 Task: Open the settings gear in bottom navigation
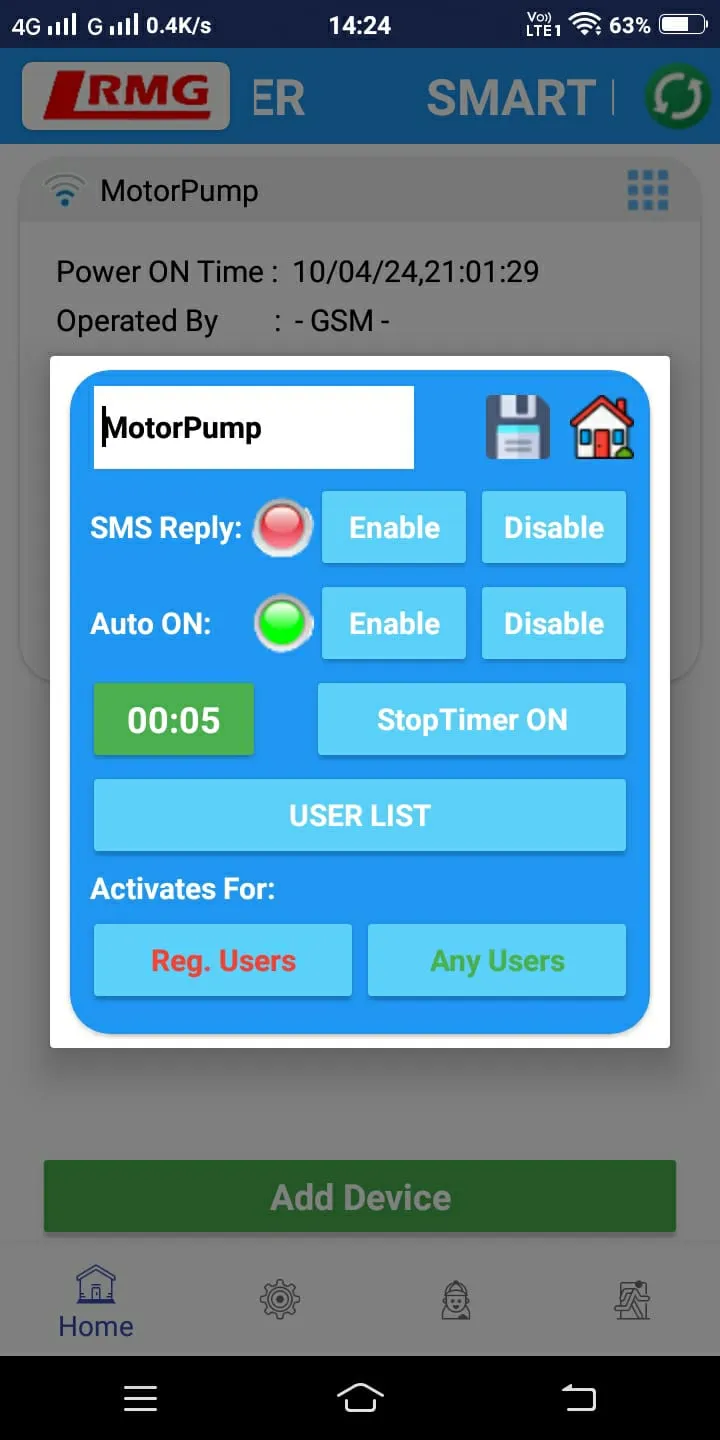pos(279,1297)
